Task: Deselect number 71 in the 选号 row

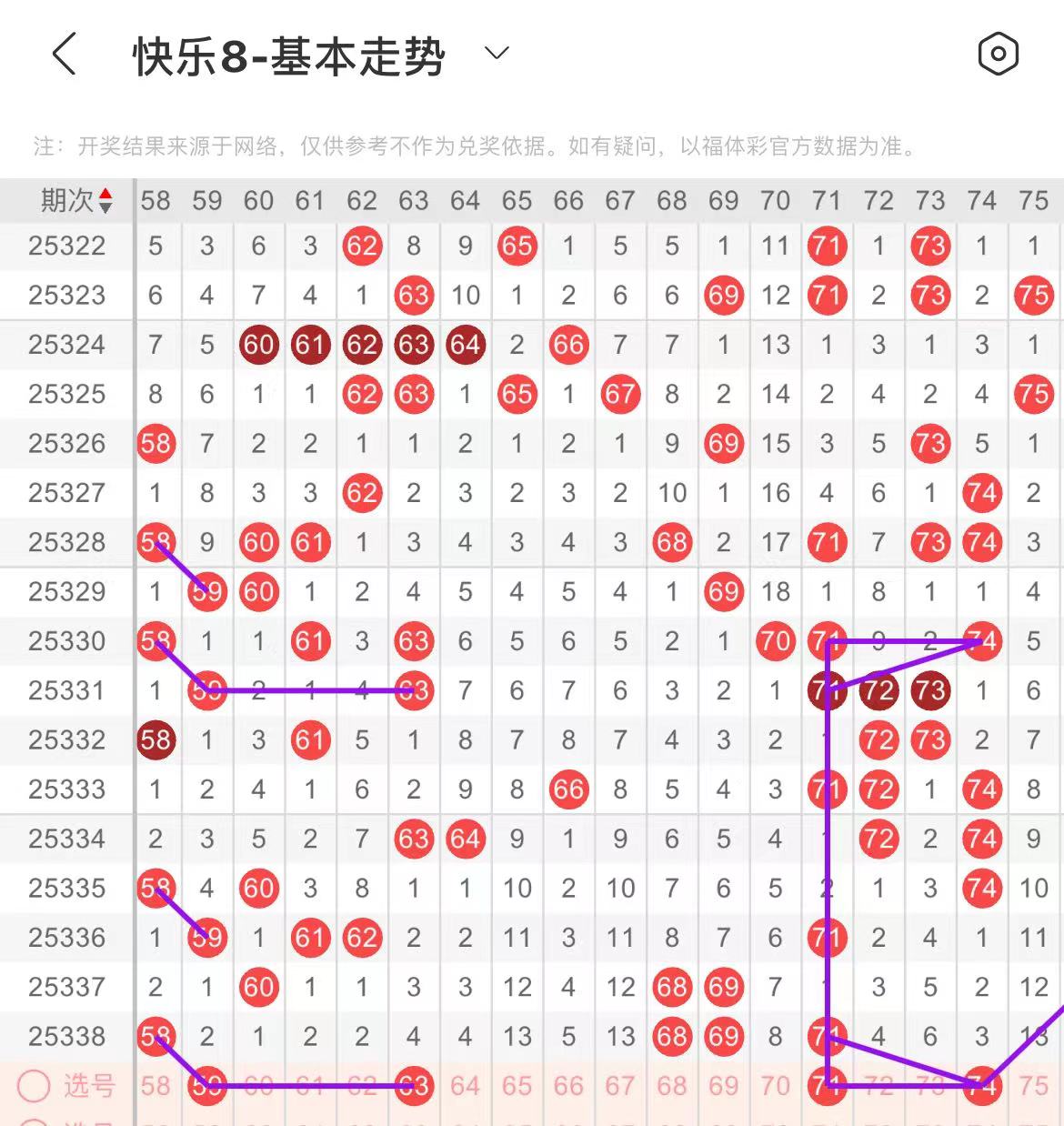Action: click(x=827, y=1085)
